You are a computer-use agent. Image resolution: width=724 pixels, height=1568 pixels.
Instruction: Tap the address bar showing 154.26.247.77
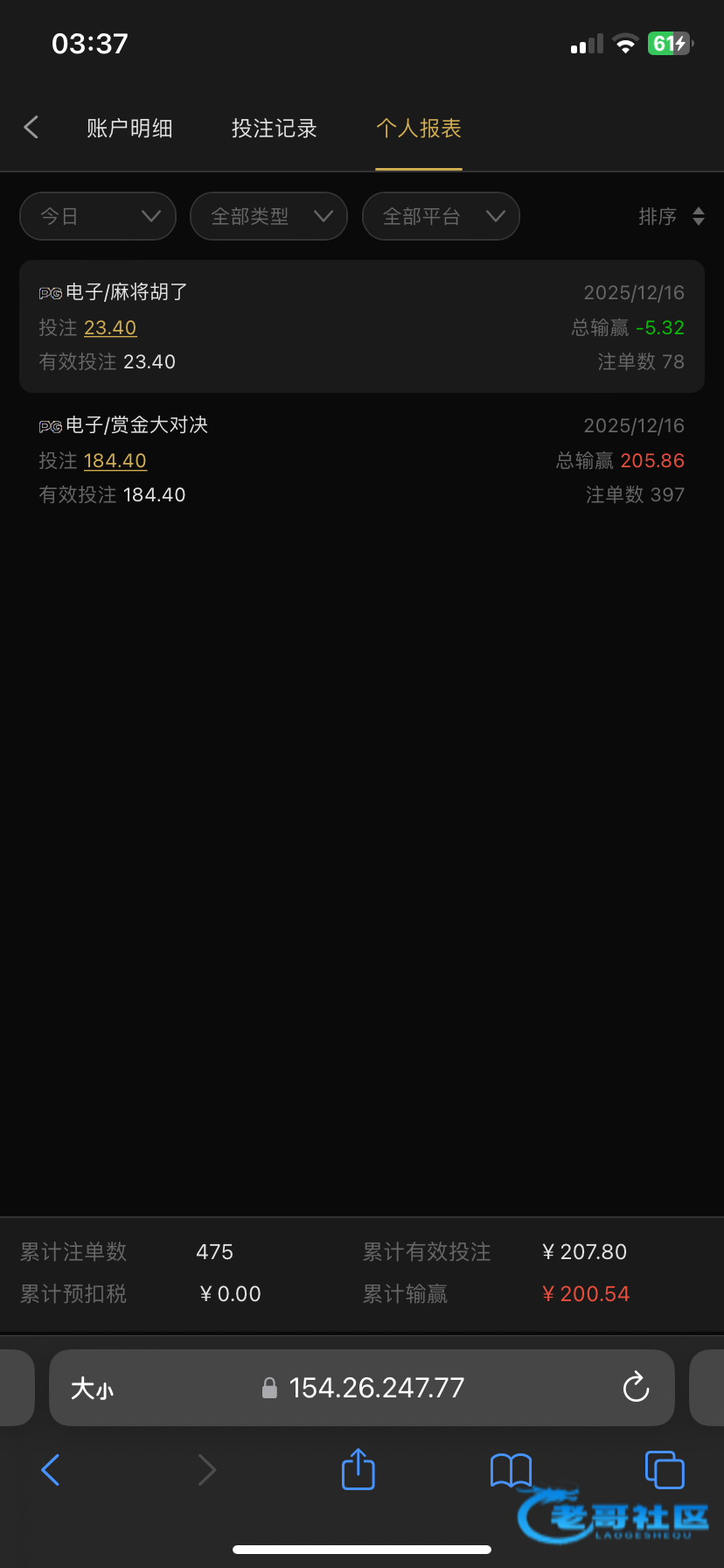pyautogui.click(x=376, y=1388)
